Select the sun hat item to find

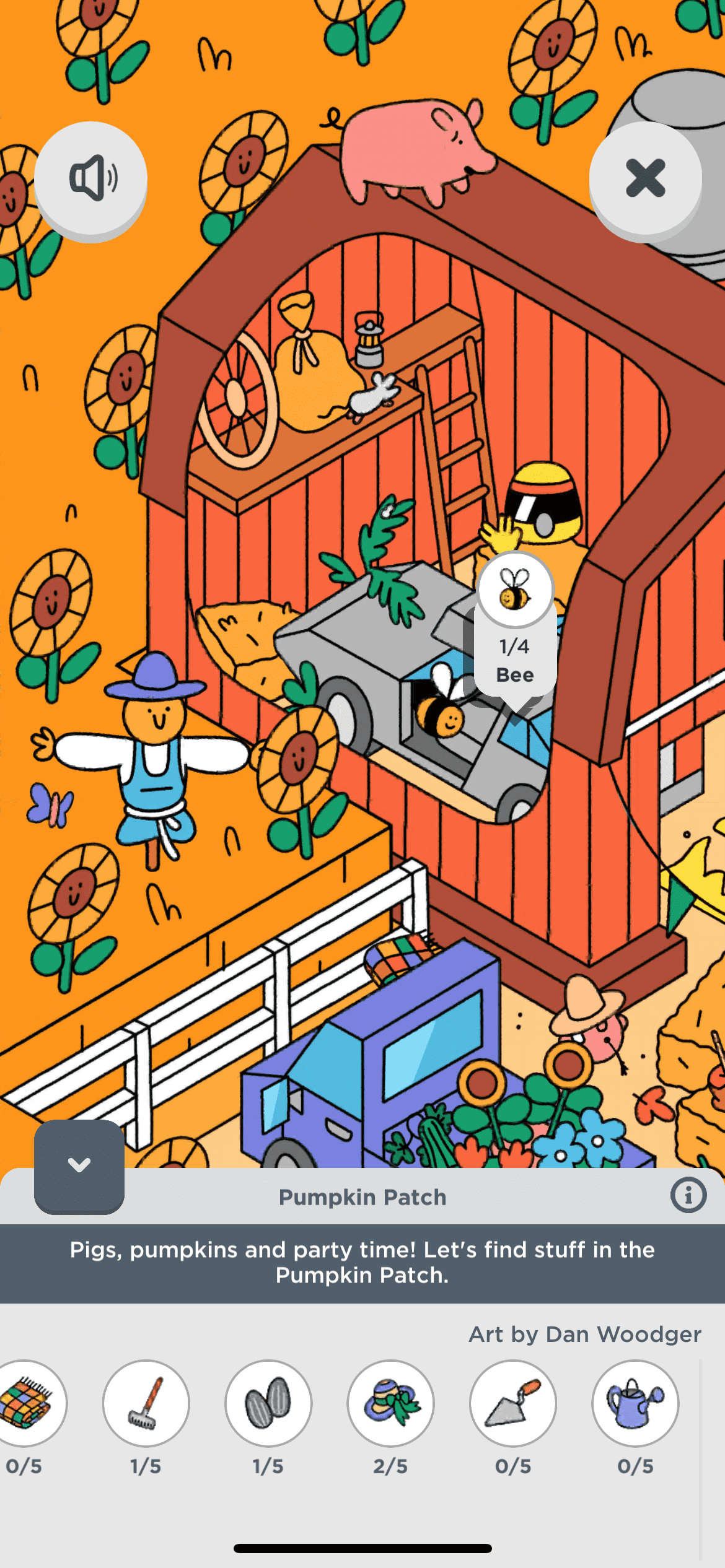[391, 1403]
